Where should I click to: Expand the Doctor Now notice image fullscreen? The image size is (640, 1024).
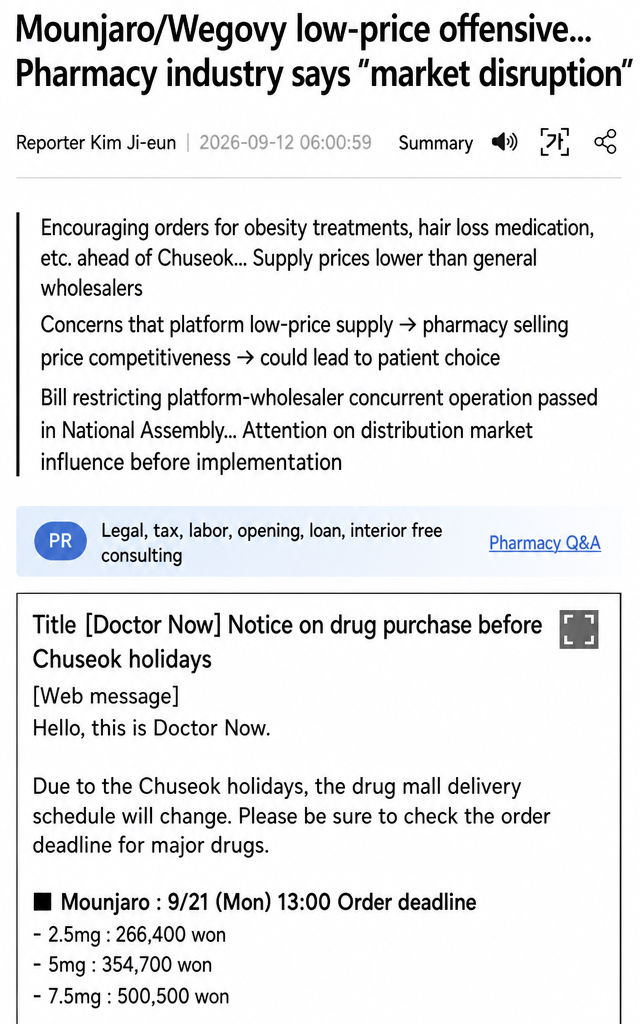[x=579, y=630]
